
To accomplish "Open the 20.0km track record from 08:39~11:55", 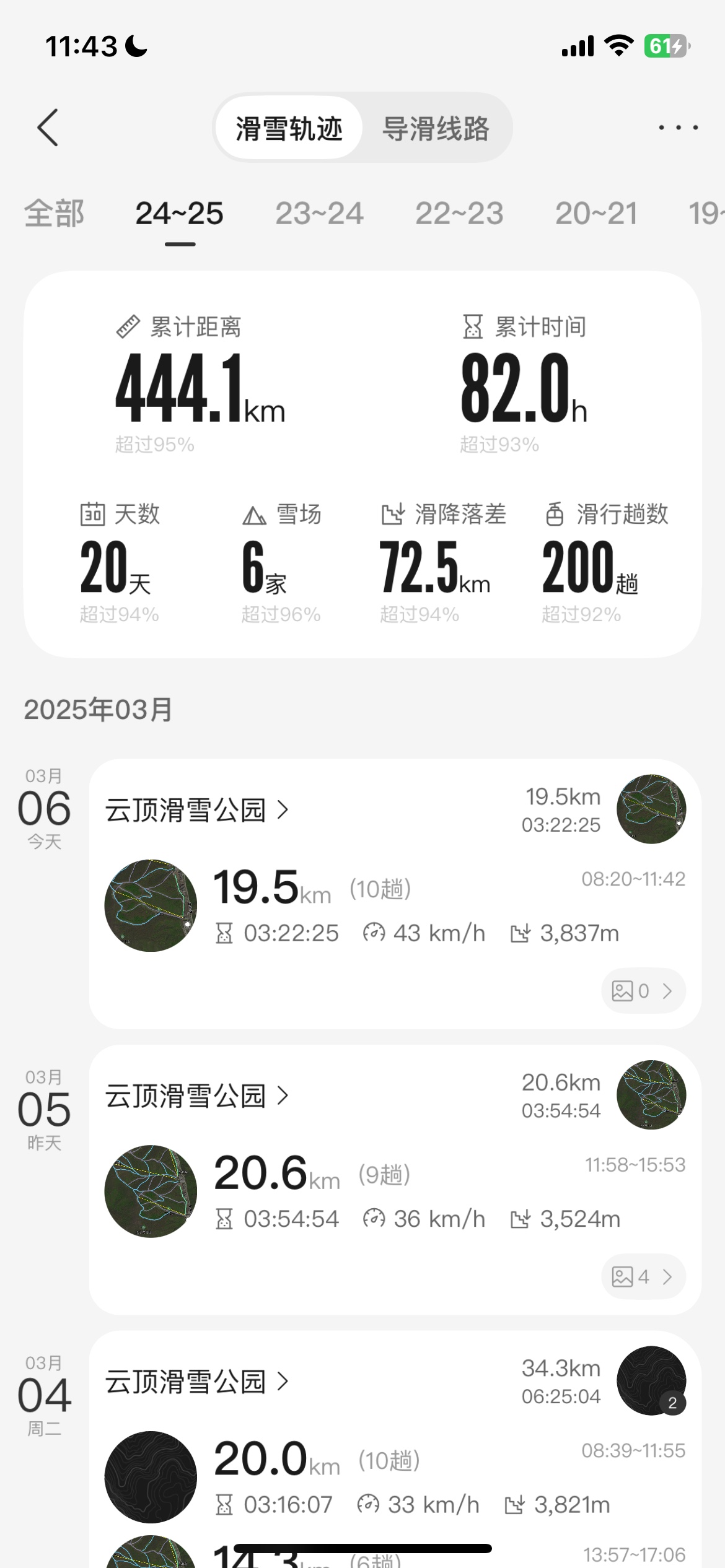I will (395, 1477).
